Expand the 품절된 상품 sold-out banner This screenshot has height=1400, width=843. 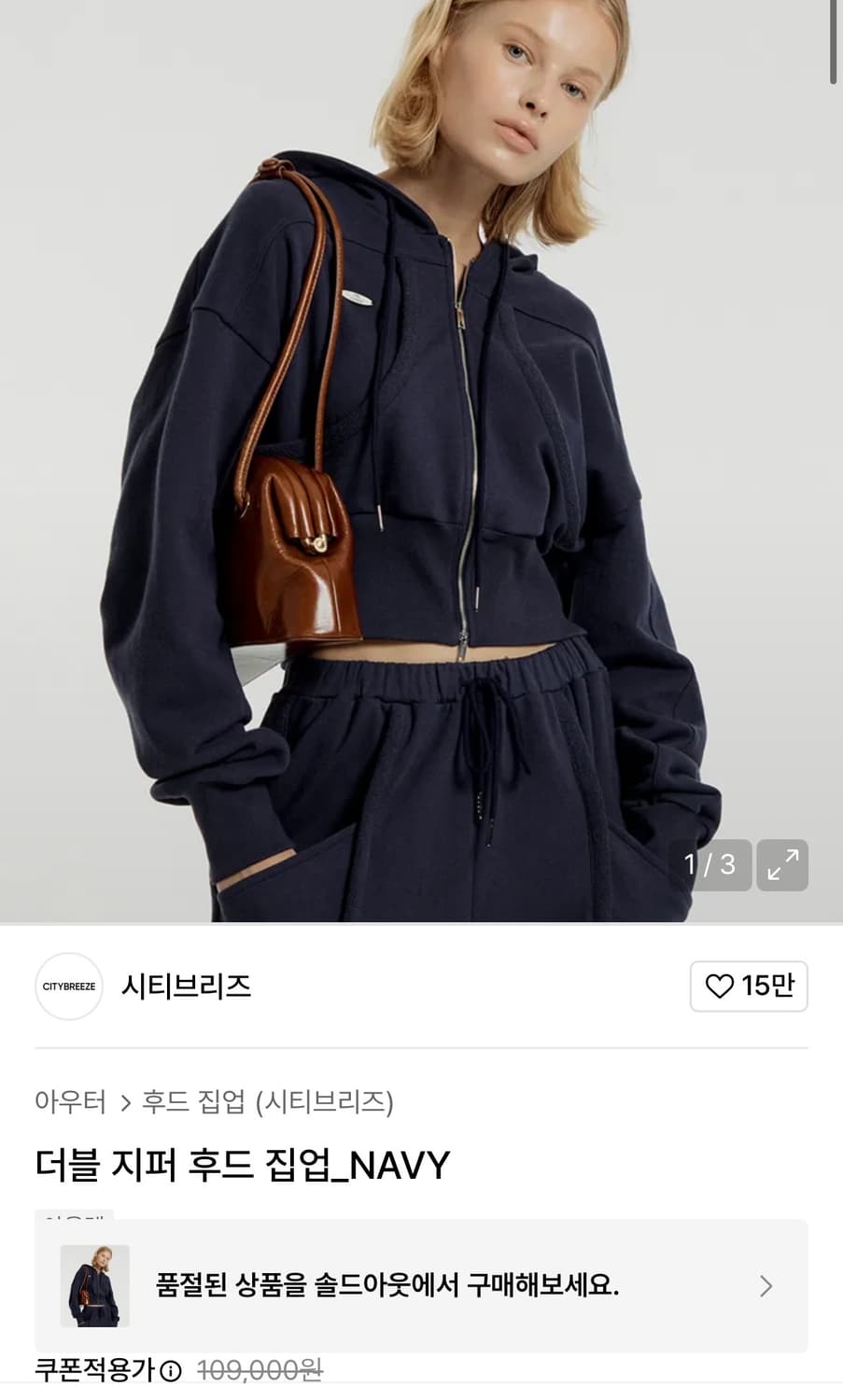click(x=420, y=1283)
